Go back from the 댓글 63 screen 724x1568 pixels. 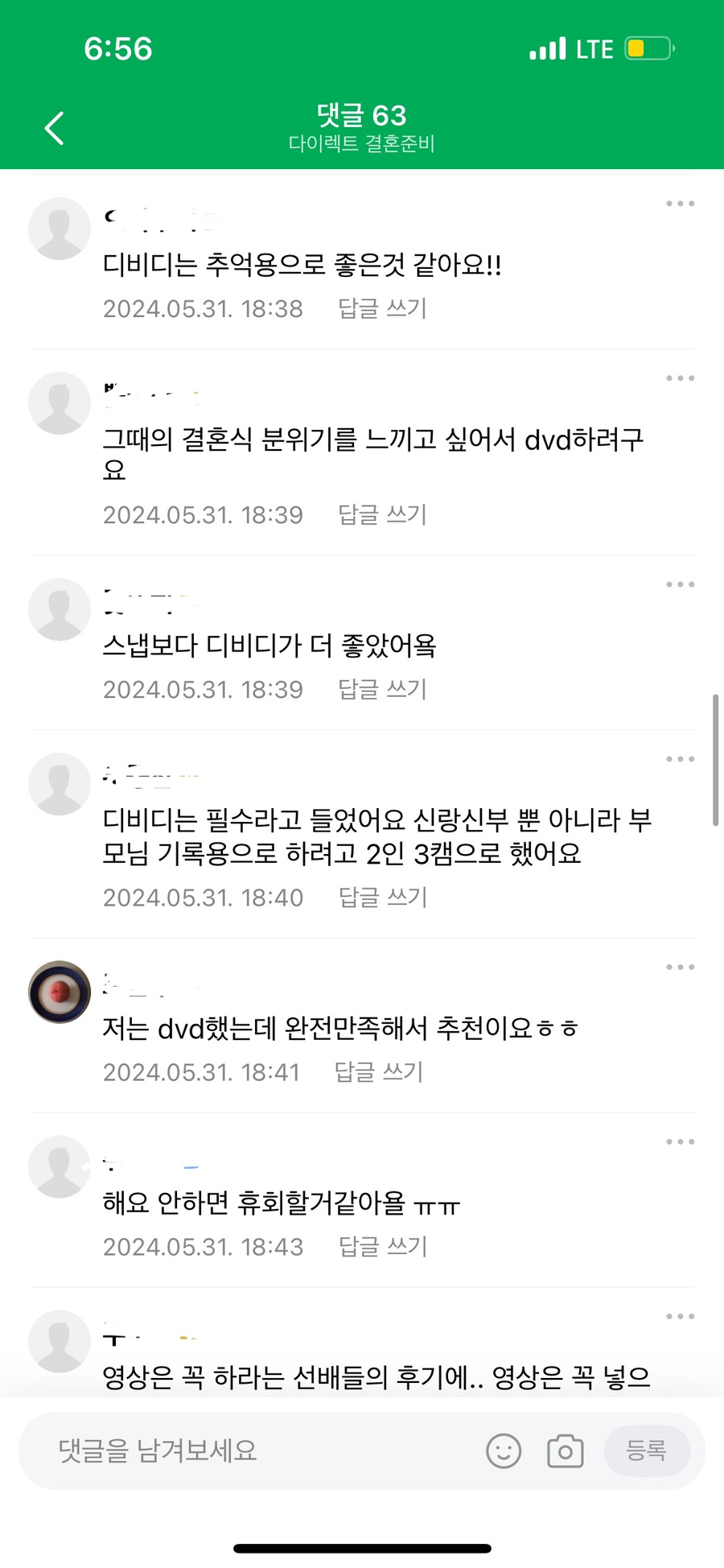pos(54,128)
